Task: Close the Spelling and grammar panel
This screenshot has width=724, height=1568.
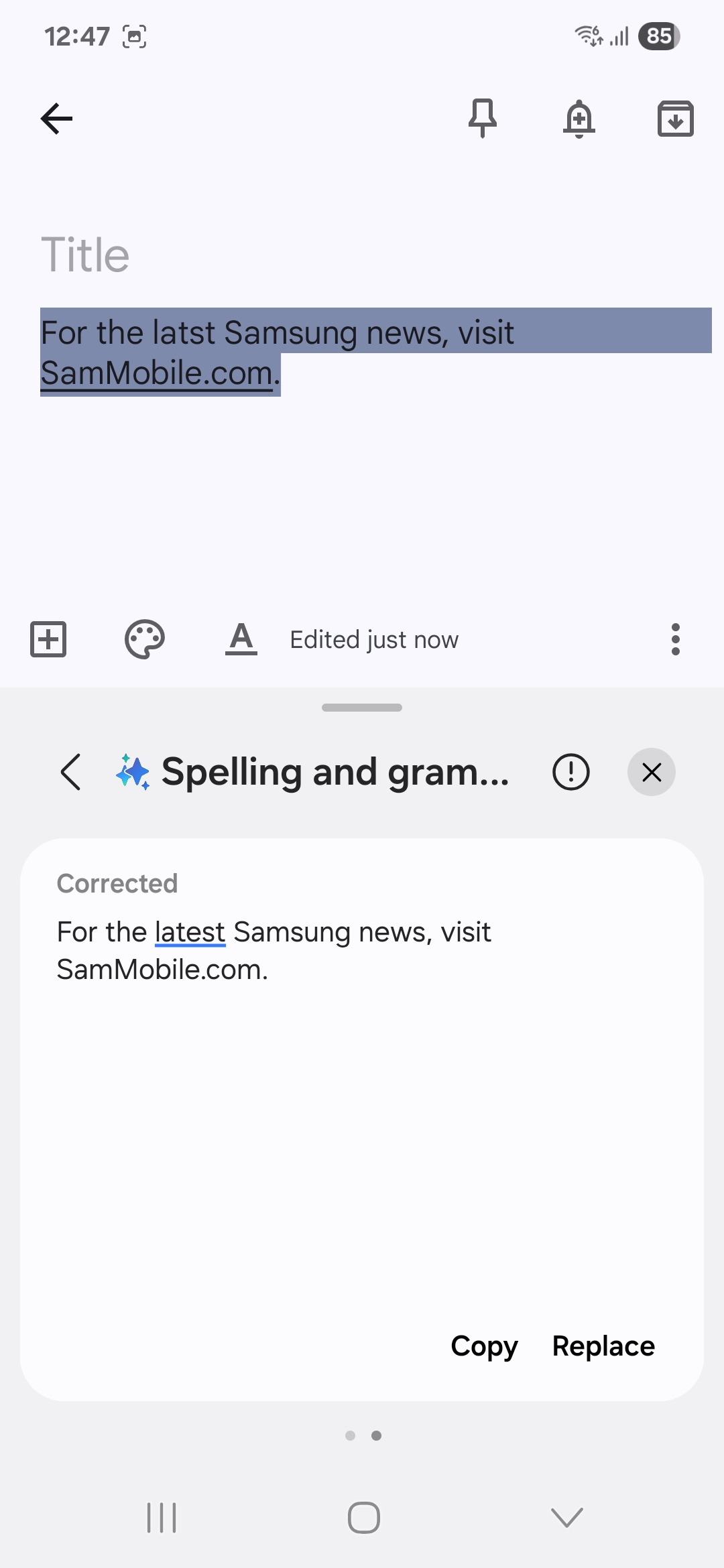Action: [651, 772]
